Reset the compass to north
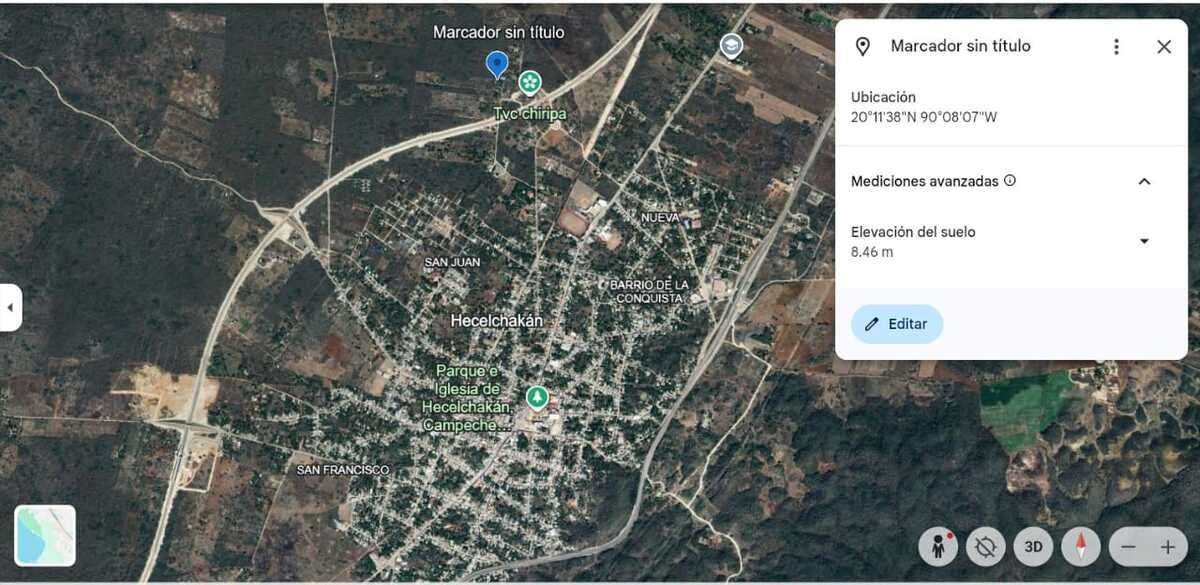 point(1081,547)
